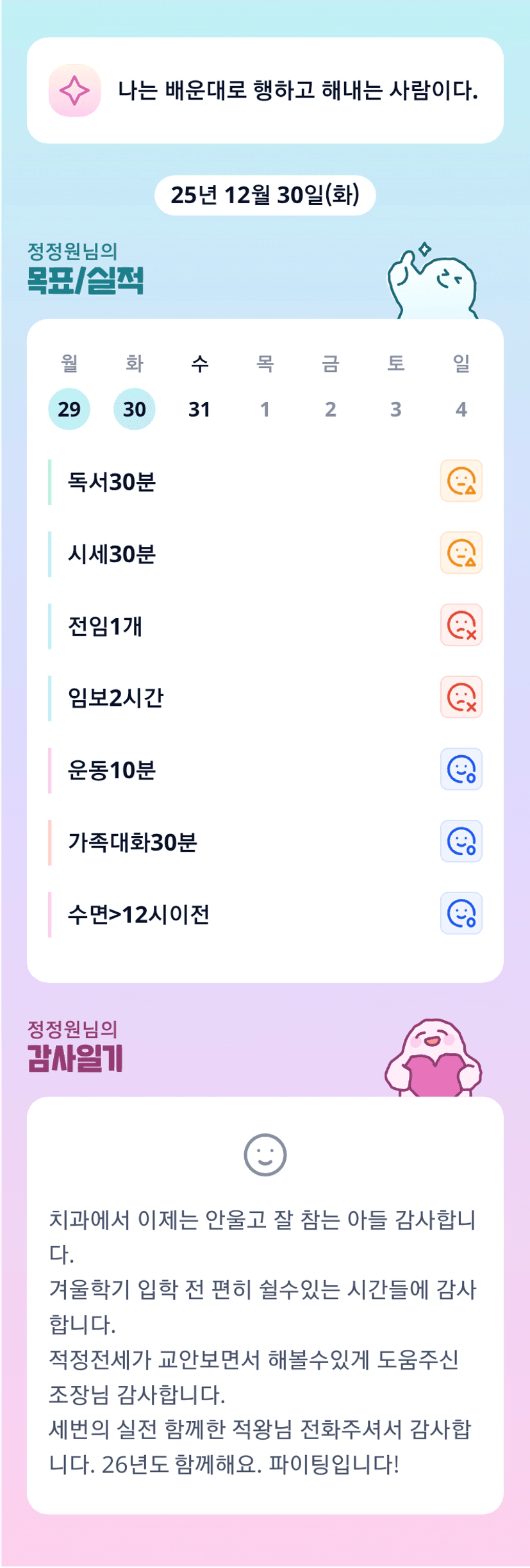Screen dimensions: 530x1568
Task: Tap the smiley mood icon in 감사일기
Action: click(265, 1155)
